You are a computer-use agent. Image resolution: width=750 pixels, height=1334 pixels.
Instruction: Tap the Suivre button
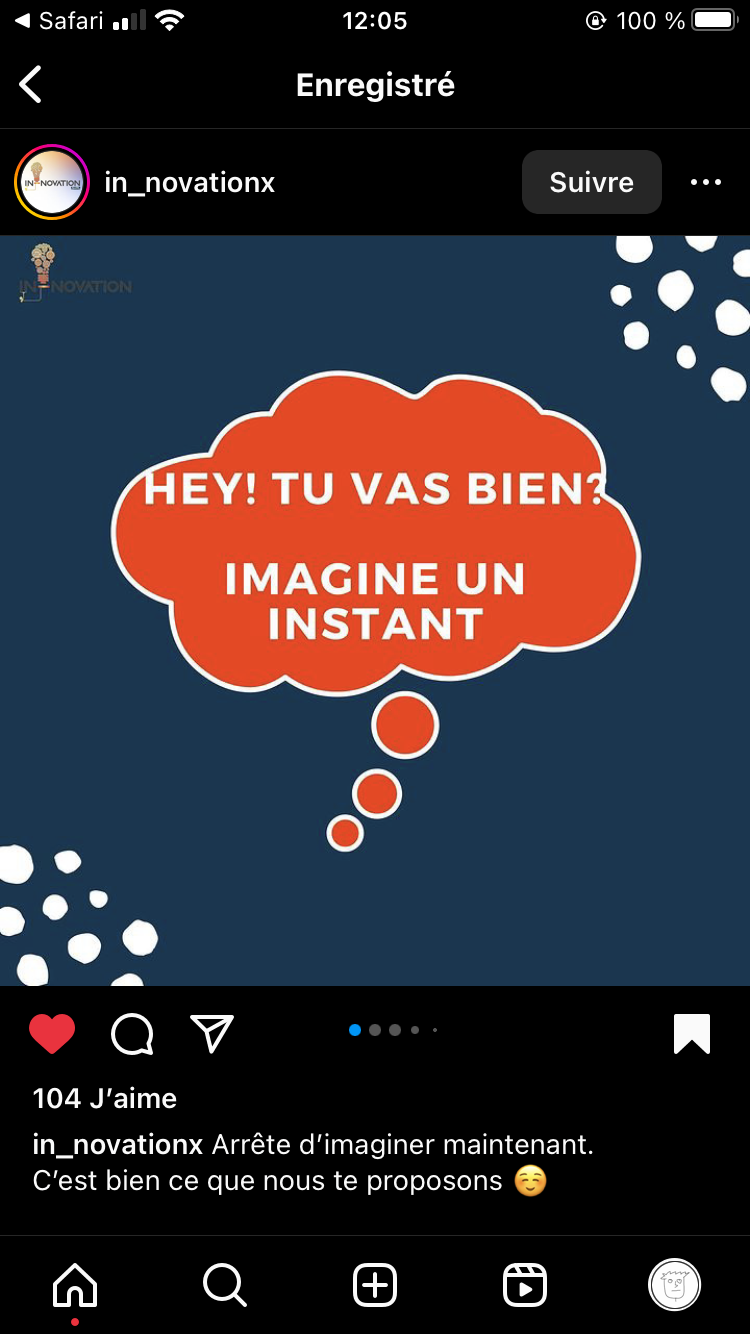pyautogui.click(x=591, y=182)
